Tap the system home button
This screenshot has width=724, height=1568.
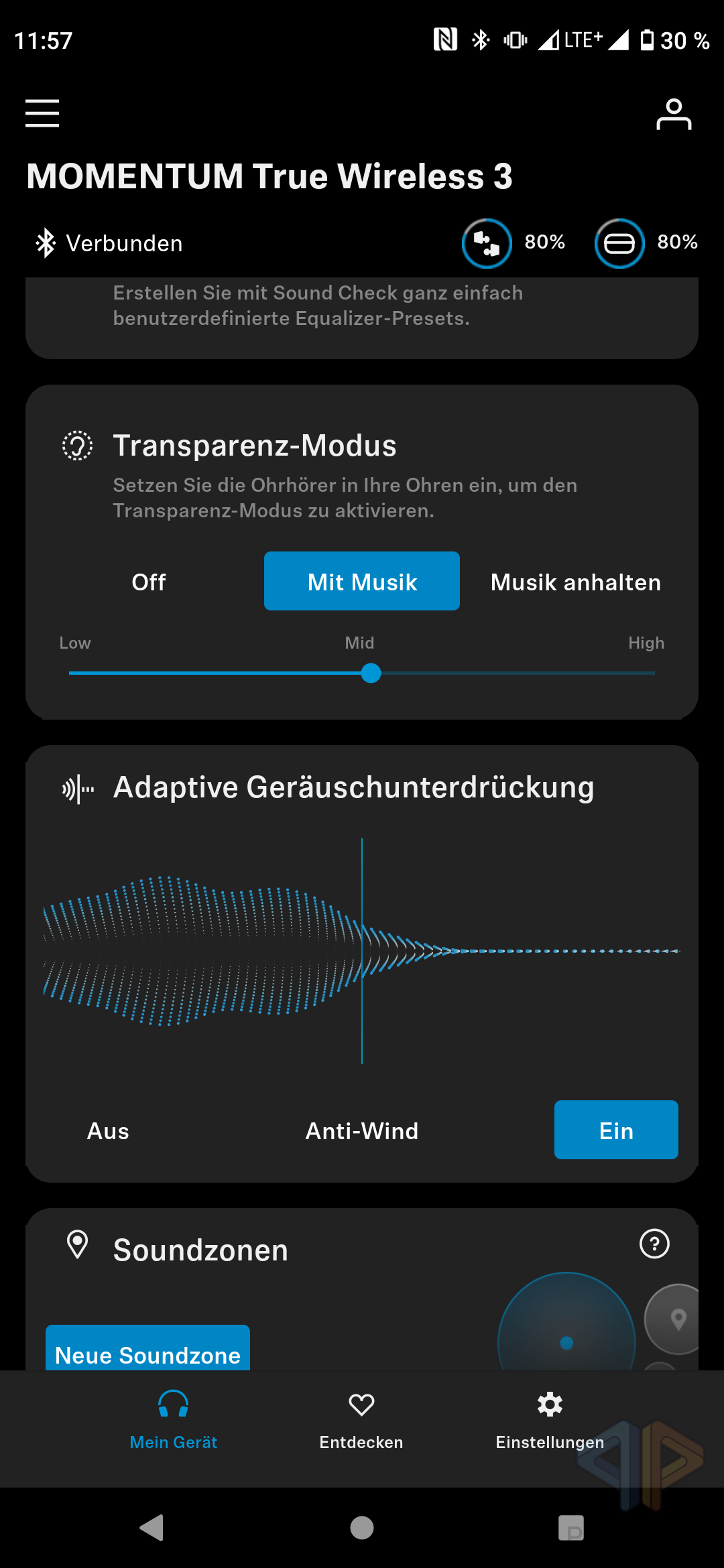click(x=362, y=1528)
